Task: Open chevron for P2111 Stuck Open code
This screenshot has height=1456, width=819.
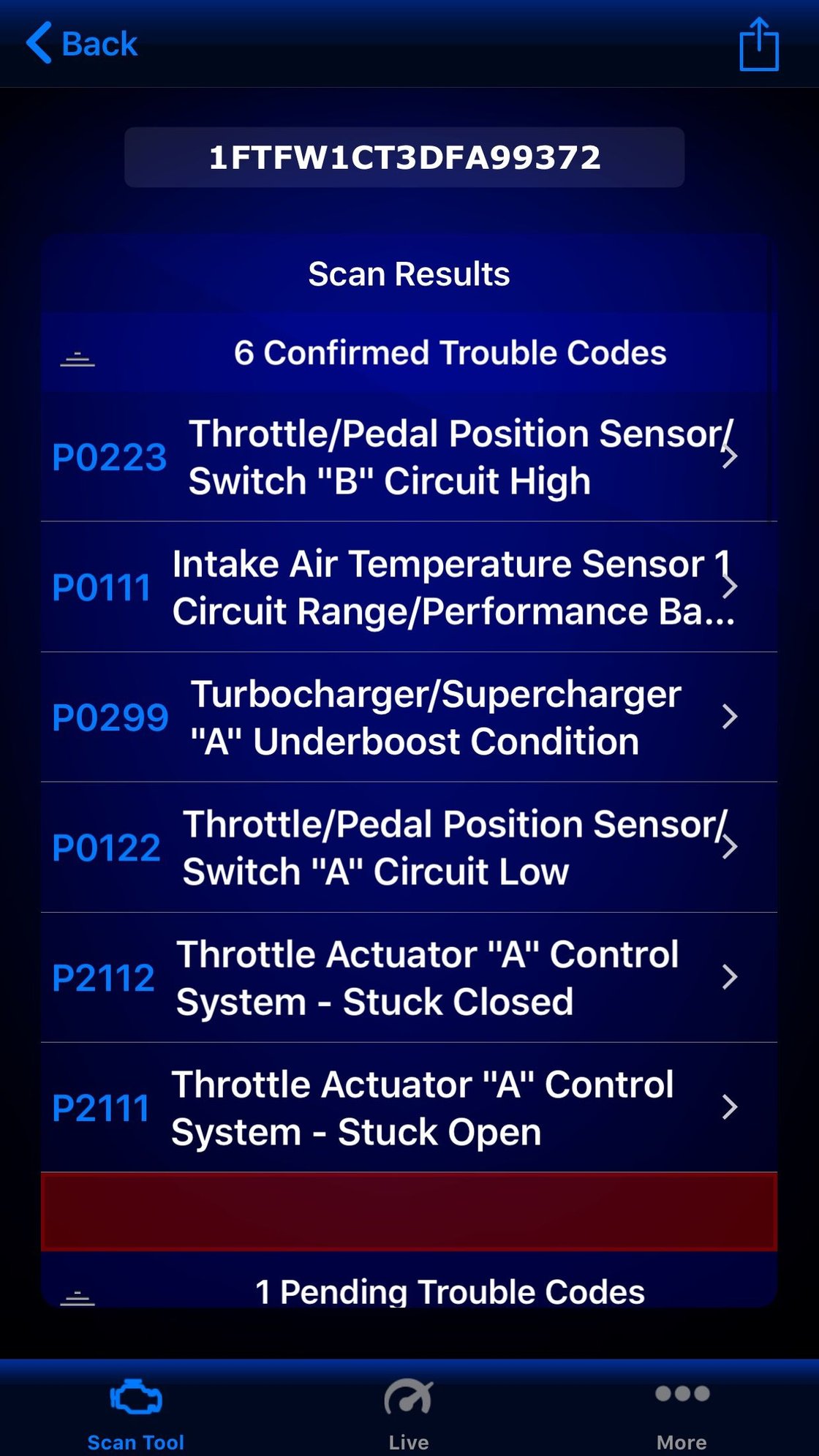Action: coord(729,1107)
